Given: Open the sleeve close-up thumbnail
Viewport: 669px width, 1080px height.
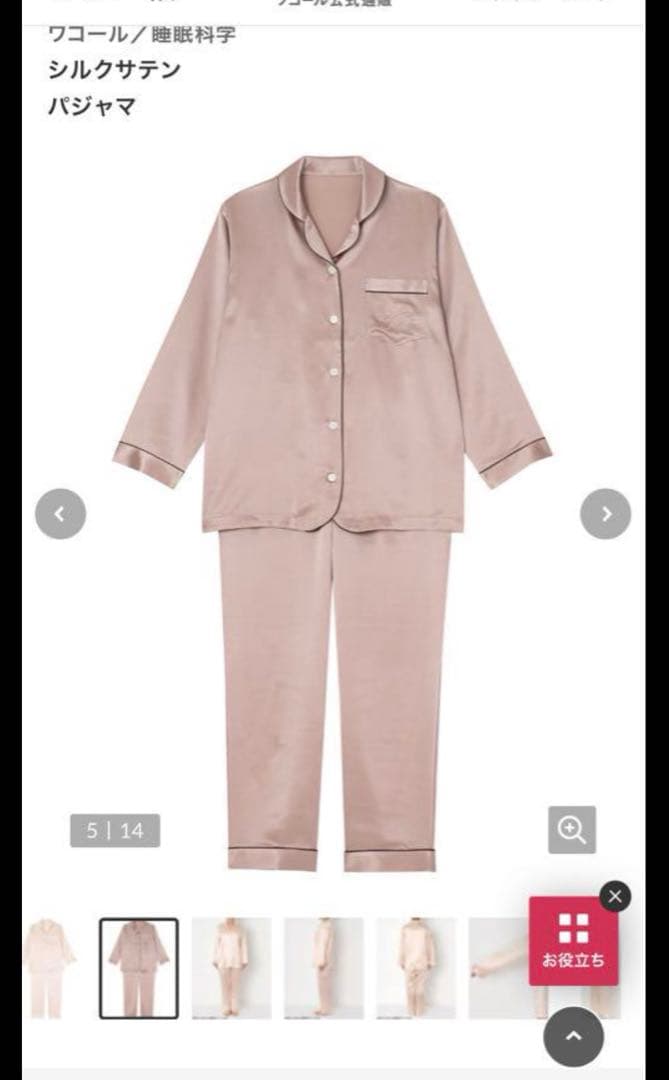Looking at the screenshot, I should point(495,968).
